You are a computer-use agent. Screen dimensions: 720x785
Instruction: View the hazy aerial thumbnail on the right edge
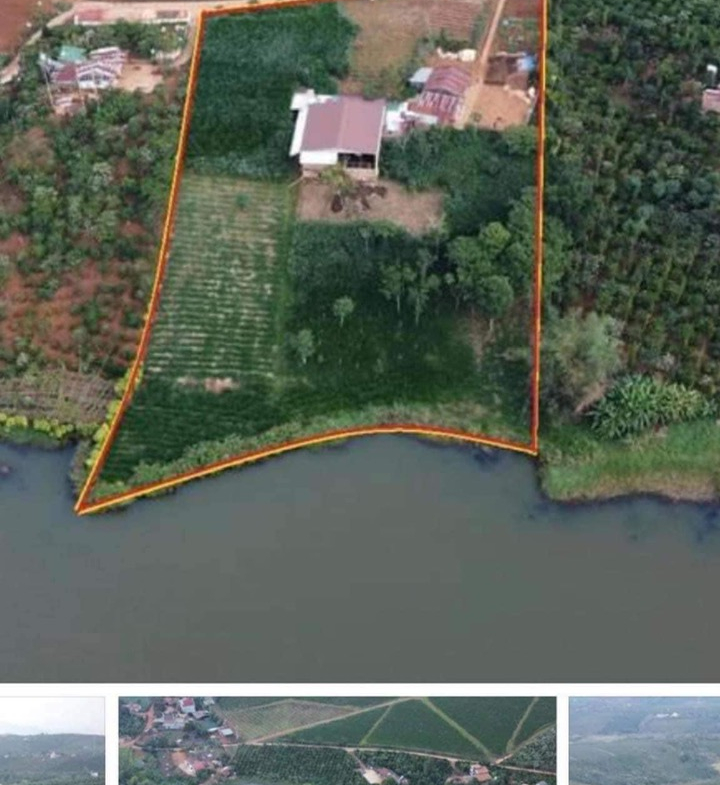point(644,740)
